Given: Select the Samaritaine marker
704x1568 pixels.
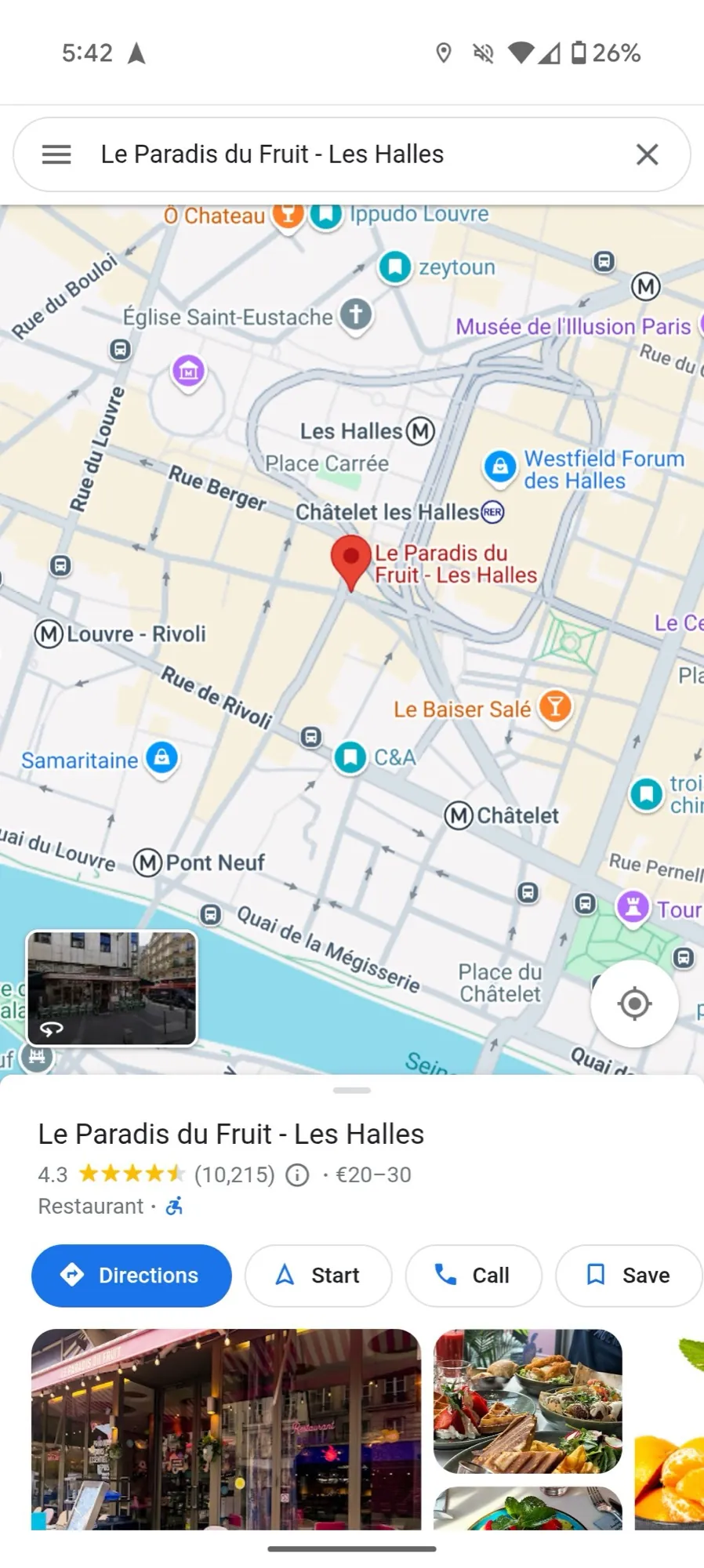Looking at the screenshot, I should 162,758.
